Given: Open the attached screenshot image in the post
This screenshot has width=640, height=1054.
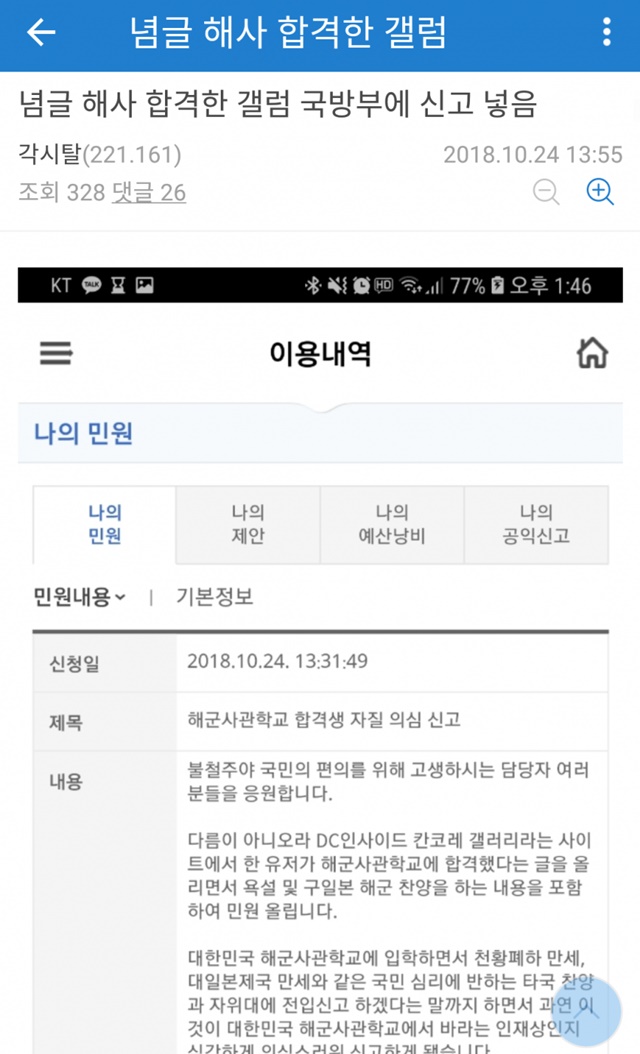Looking at the screenshot, I should tap(320, 660).
